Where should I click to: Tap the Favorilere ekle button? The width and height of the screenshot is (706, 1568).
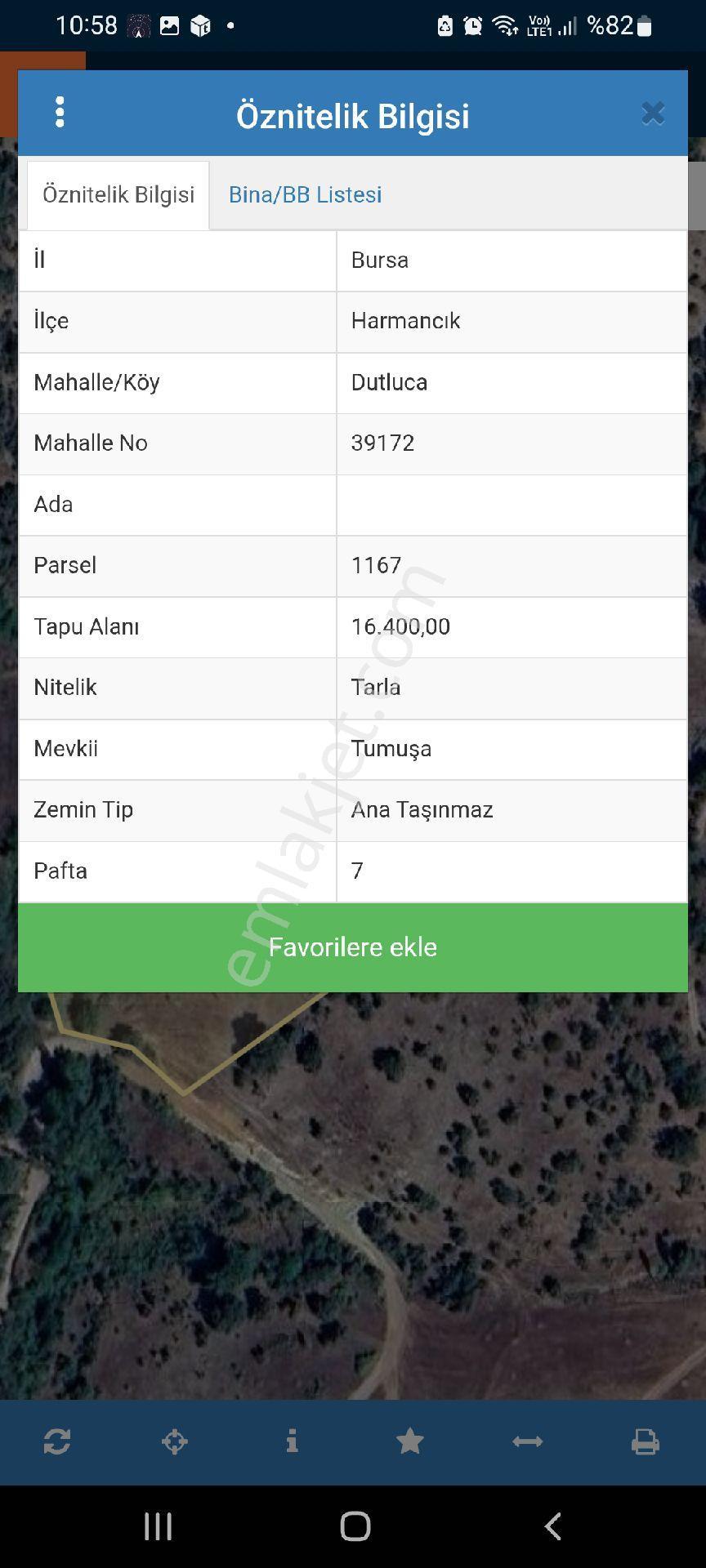click(353, 947)
